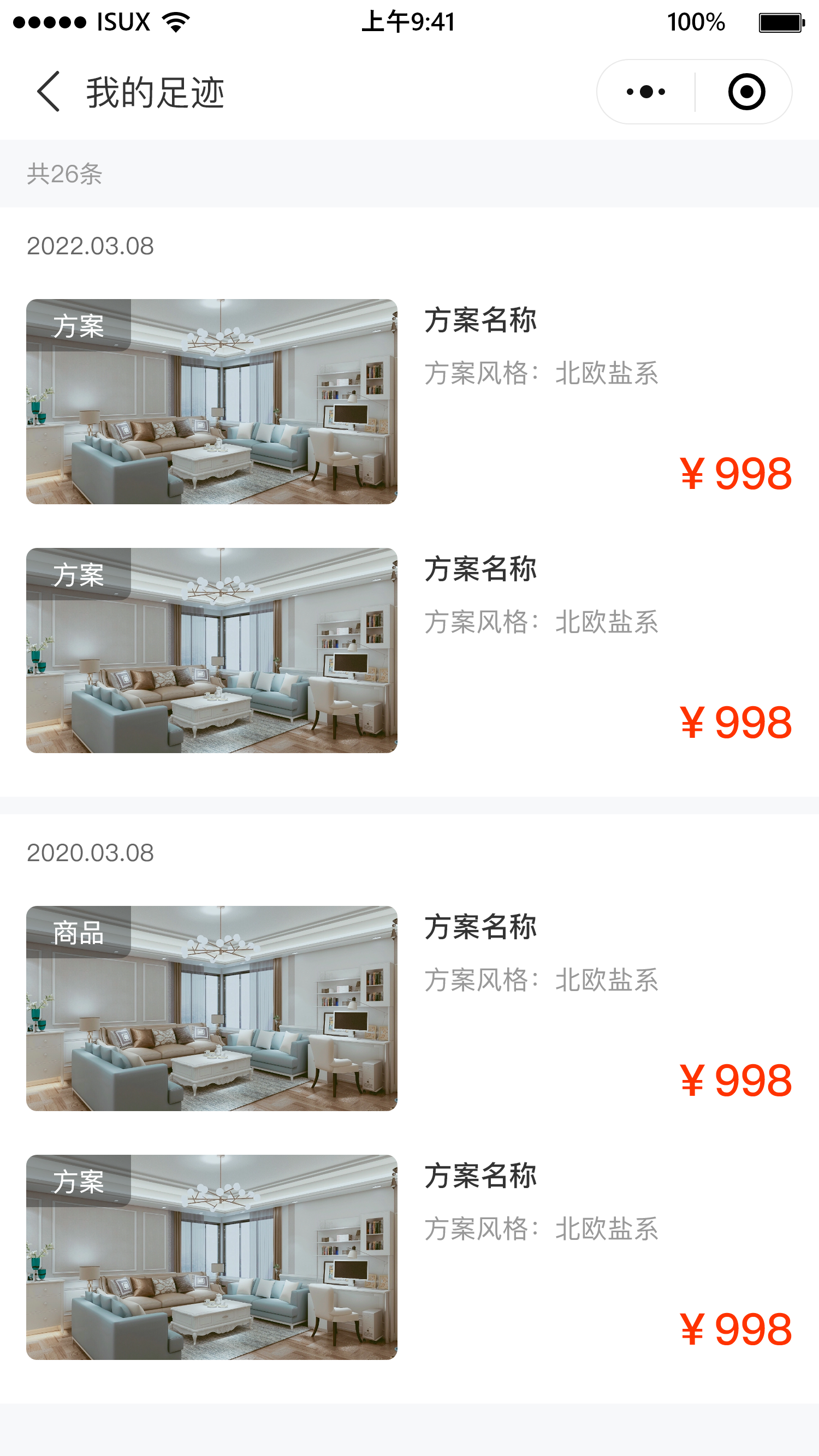Open the mini program three-dot menu

pyautogui.click(x=645, y=92)
